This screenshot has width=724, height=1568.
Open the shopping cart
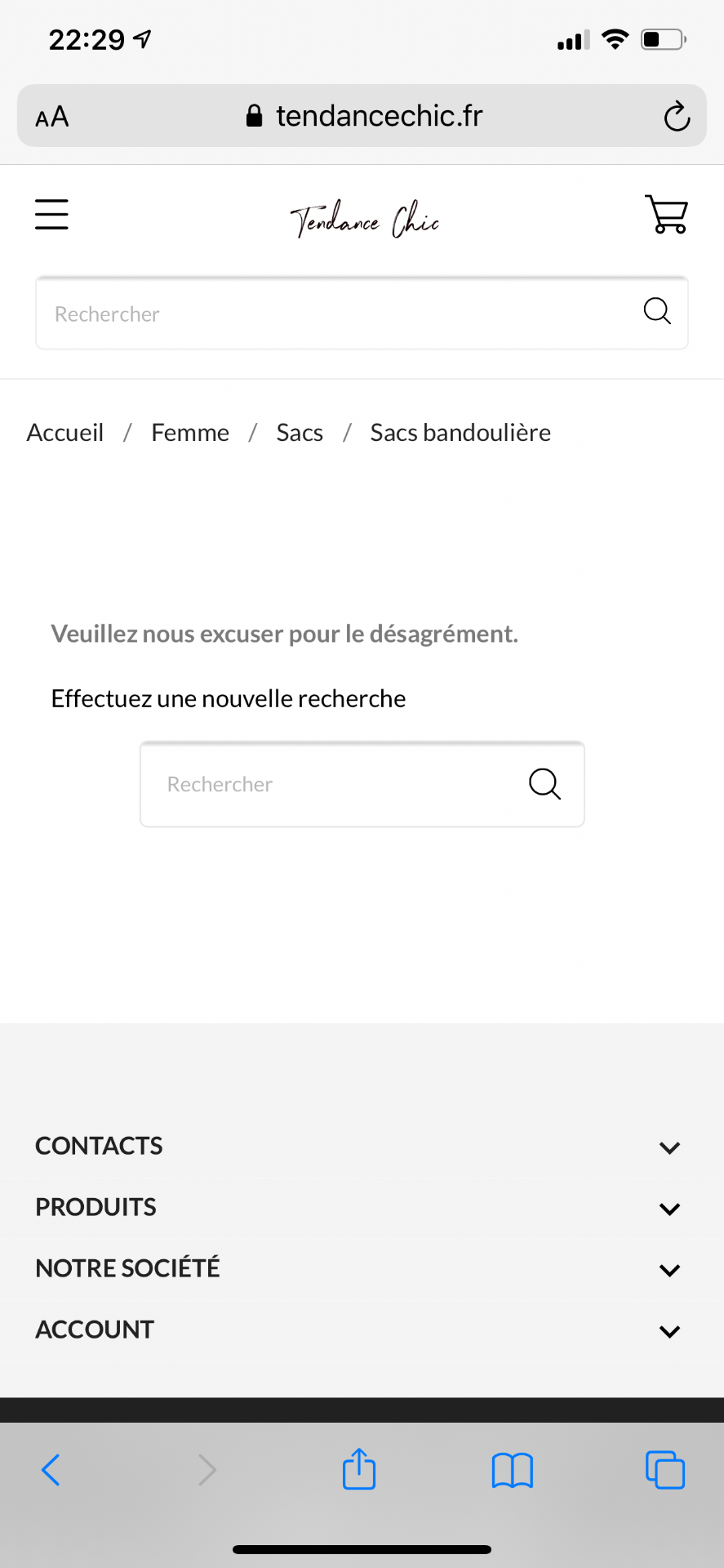pos(666,214)
